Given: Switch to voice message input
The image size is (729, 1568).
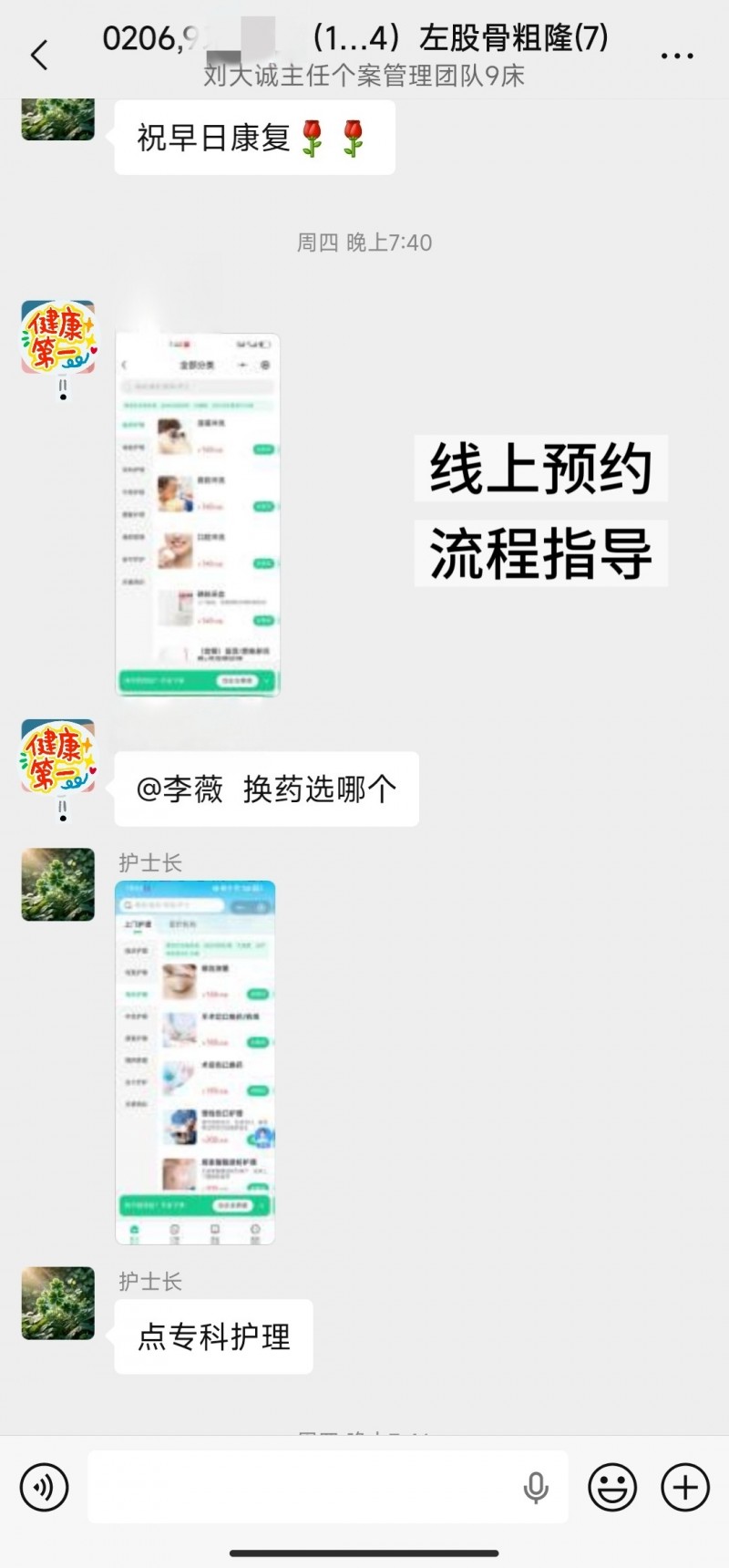Looking at the screenshot, I should click(44, 1487).
